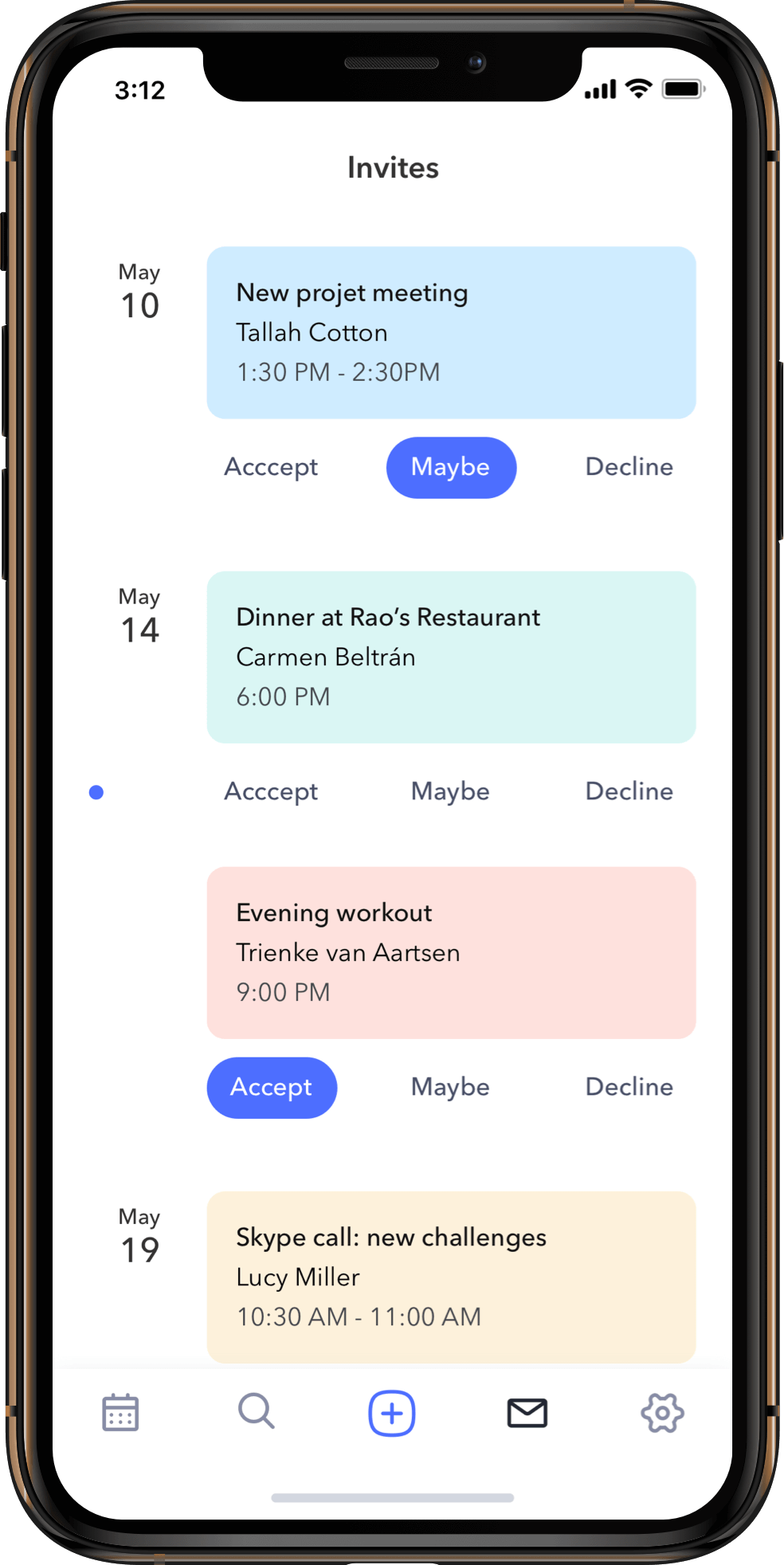Open the calendar tab
Viewport: 784px width, 1565px height.
pyautogui.click(x=120, y=1413)
